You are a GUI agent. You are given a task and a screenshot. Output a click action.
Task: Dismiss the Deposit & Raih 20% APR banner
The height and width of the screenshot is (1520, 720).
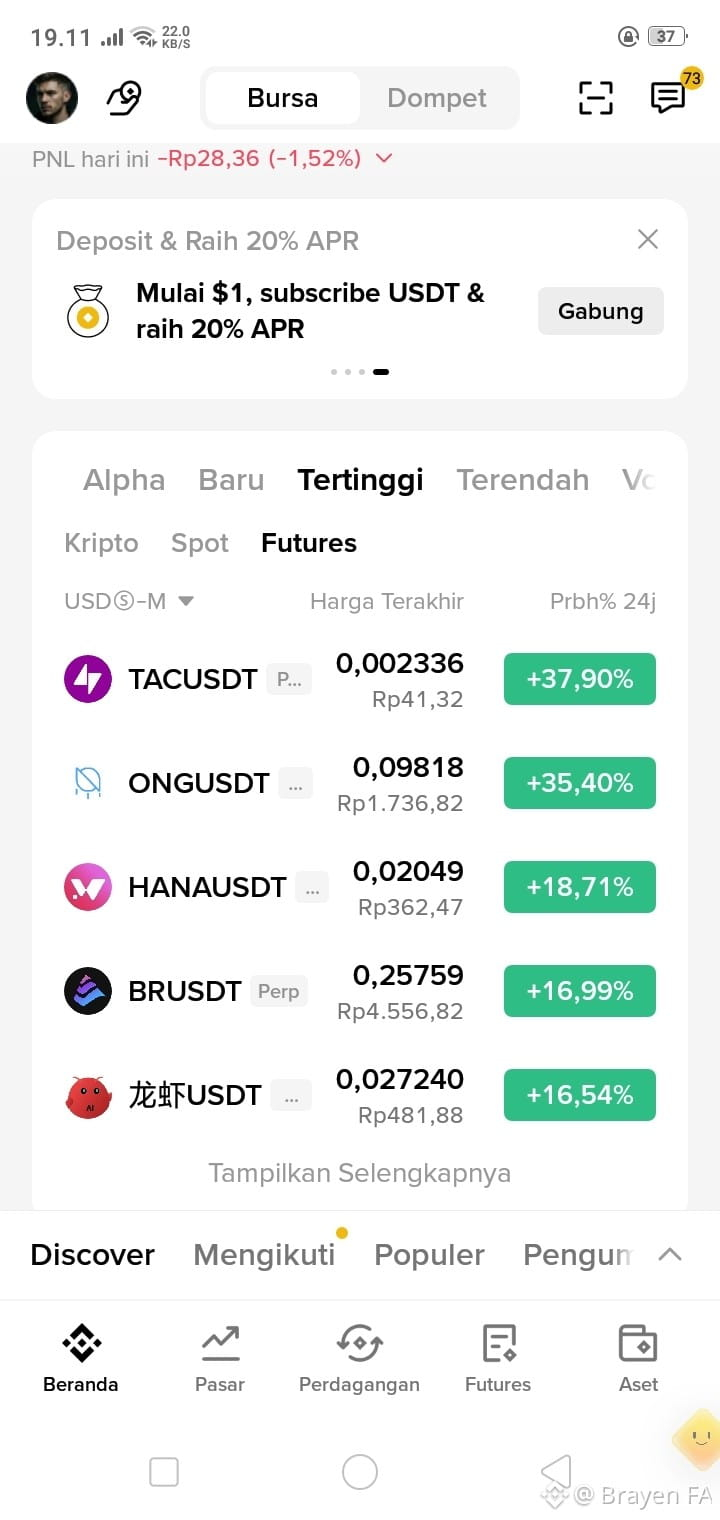point(648,239)
